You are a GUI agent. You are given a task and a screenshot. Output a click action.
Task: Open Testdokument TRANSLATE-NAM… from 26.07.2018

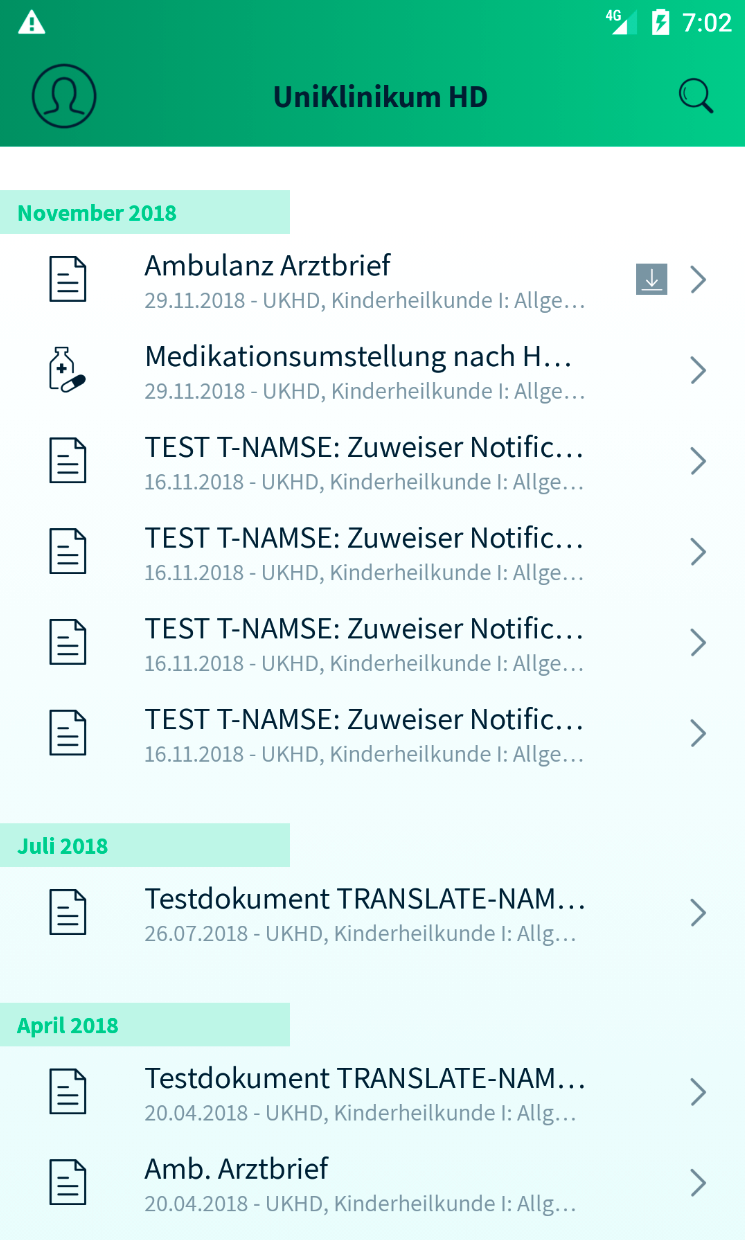tap(364, 913)
